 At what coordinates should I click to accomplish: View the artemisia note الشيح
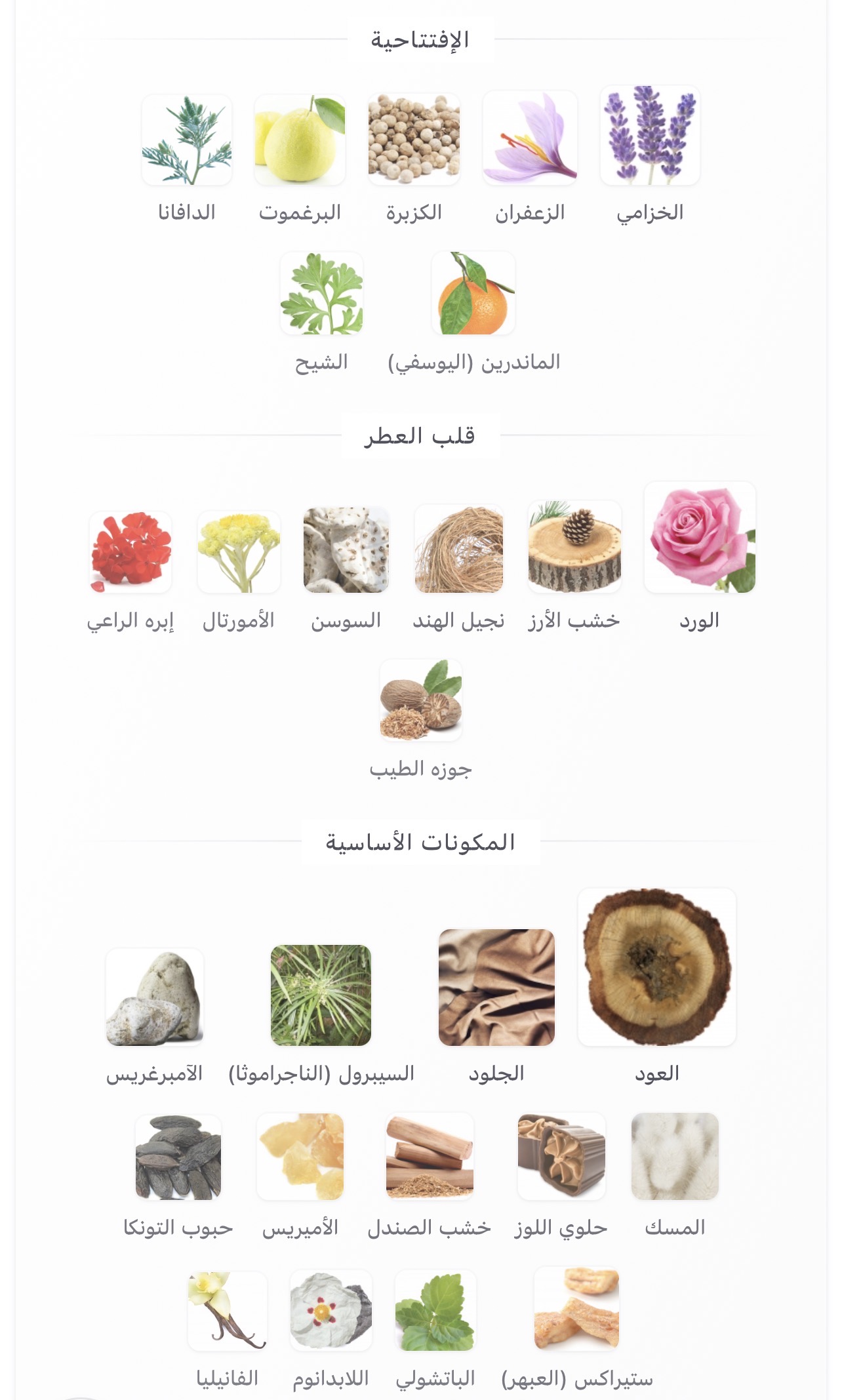coord(321,294)
